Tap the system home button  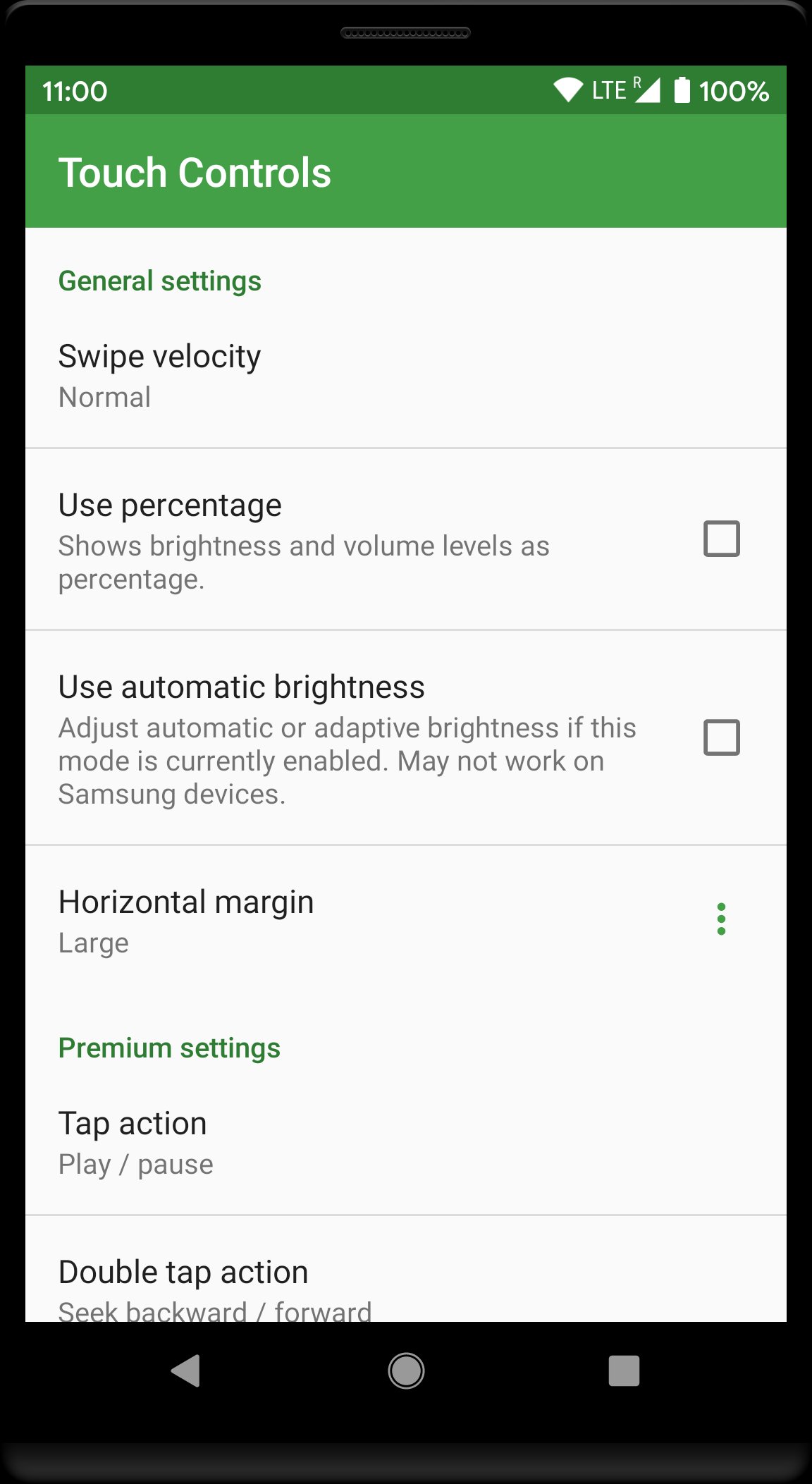pyautogui.click(x=406, y=1371)
